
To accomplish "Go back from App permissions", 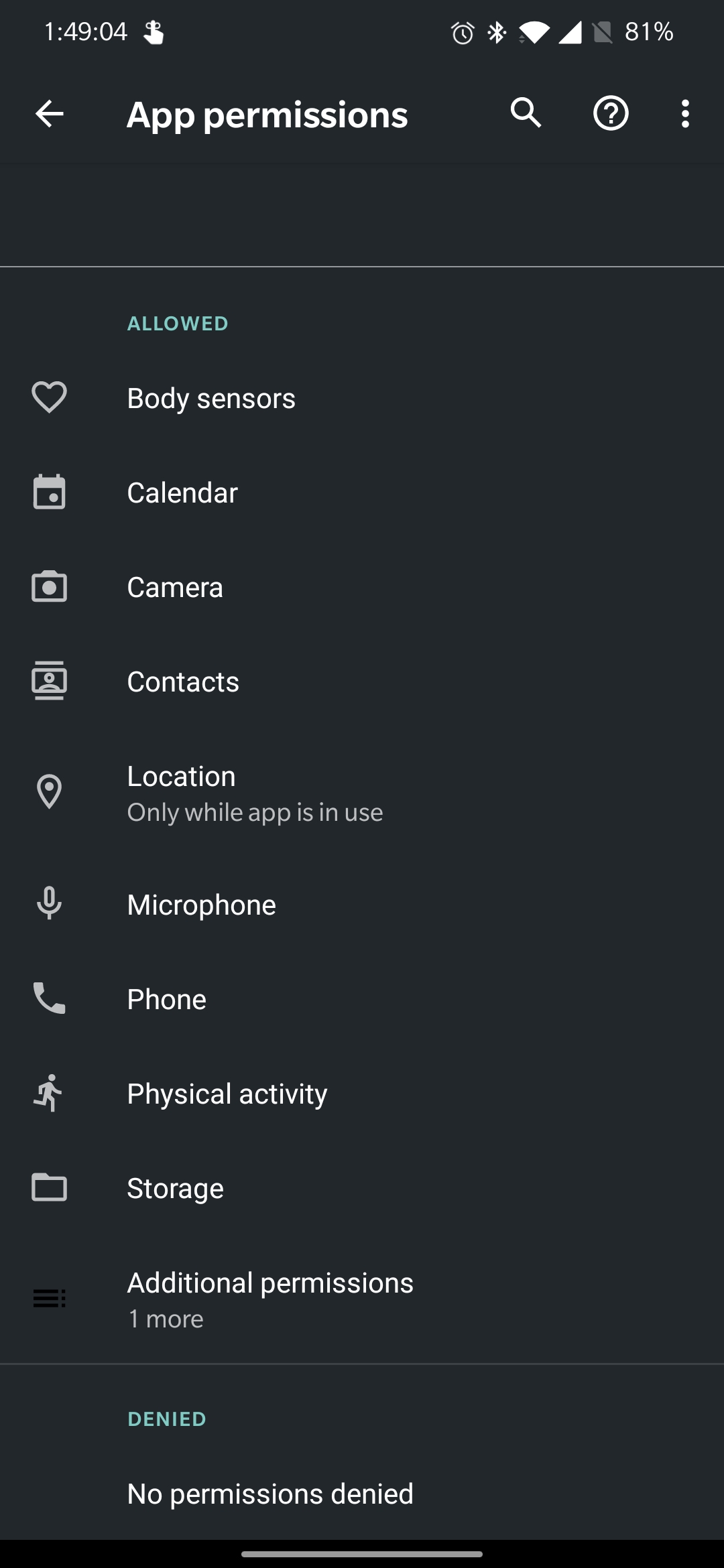I will pyautogui.click(x=50, y=114).
